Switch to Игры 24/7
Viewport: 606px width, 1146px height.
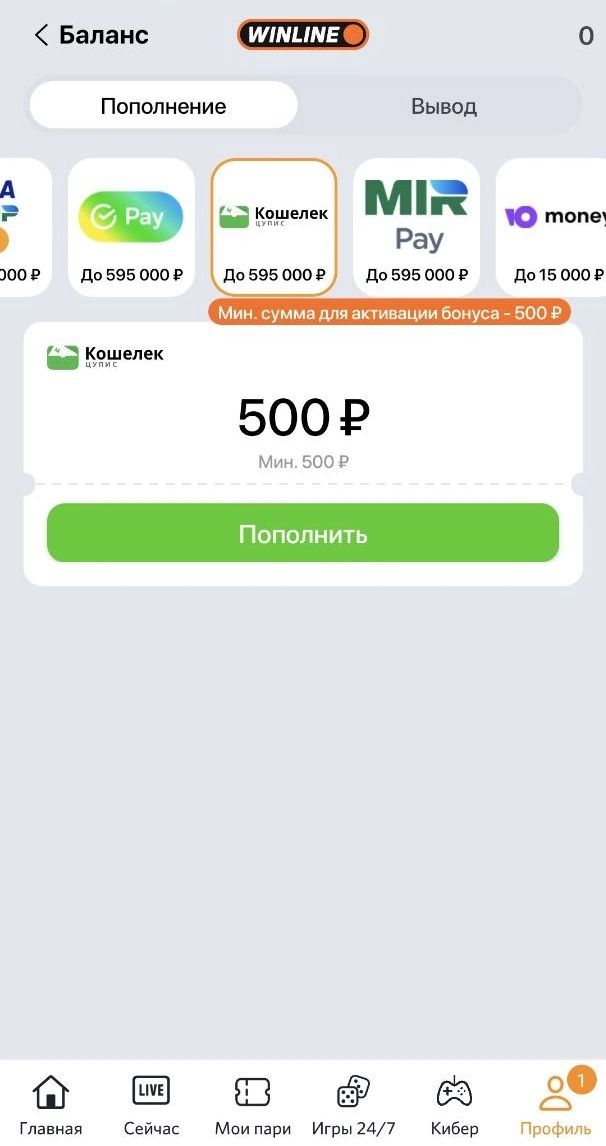354,1103
